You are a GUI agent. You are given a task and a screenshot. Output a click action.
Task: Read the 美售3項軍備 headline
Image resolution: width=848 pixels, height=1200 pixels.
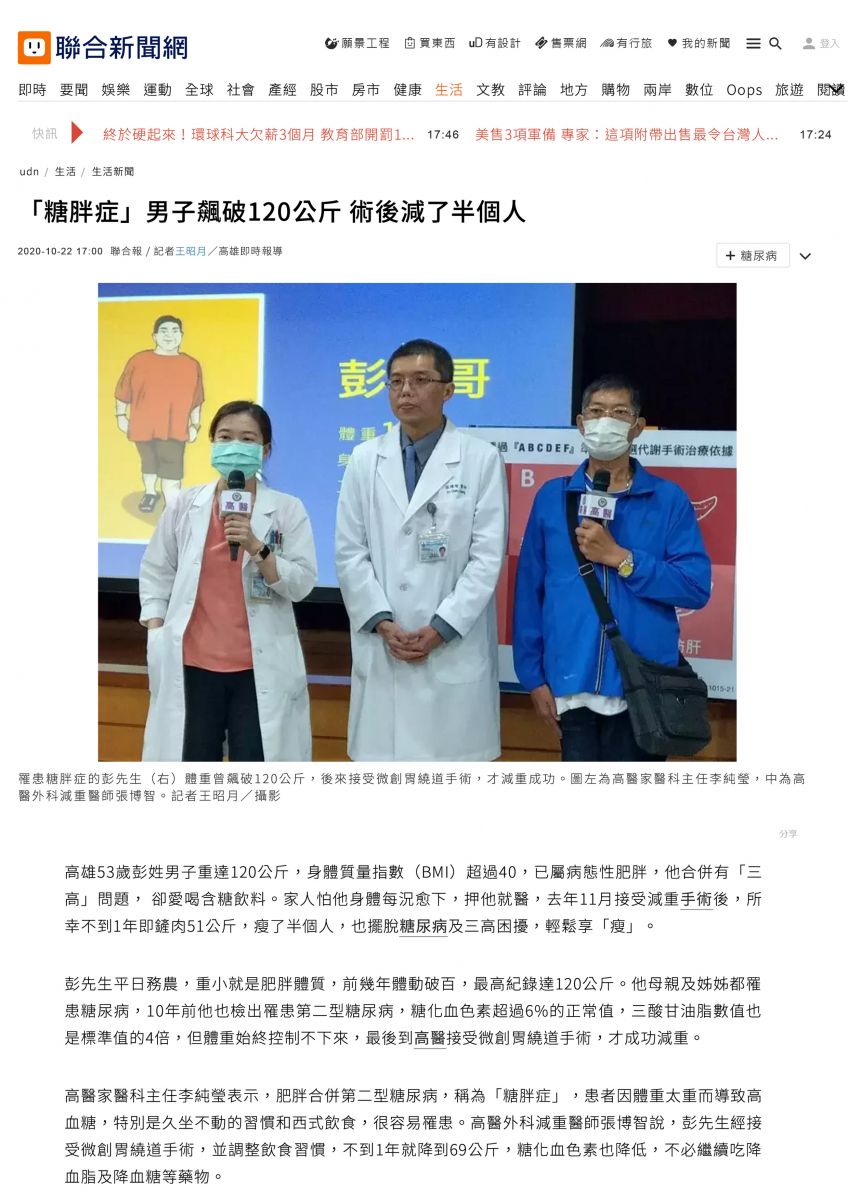626,134
